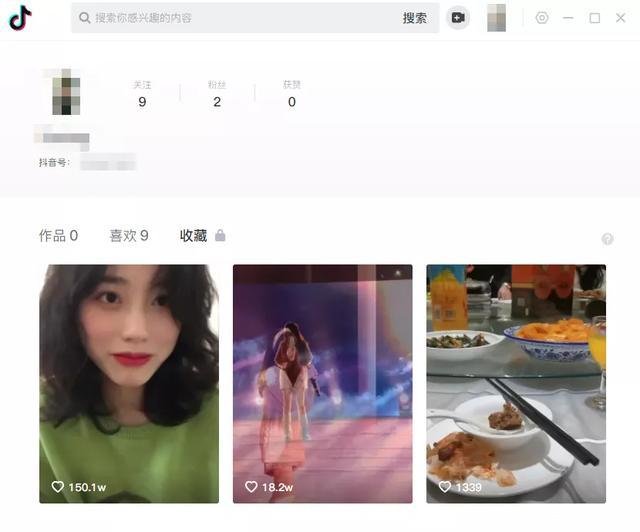Close the window
This screenshot has width=640, height=532.
tap(621, 18)
